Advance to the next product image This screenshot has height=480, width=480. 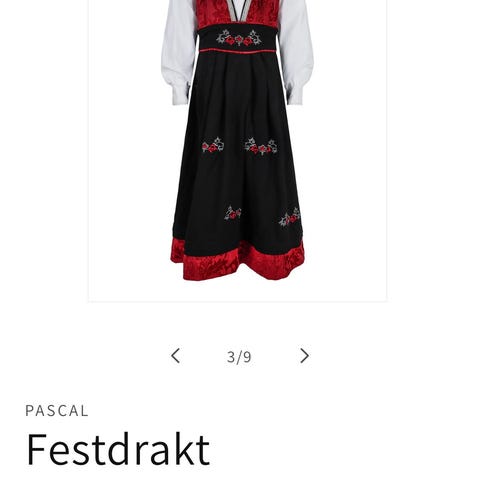[x=304, y=356]
